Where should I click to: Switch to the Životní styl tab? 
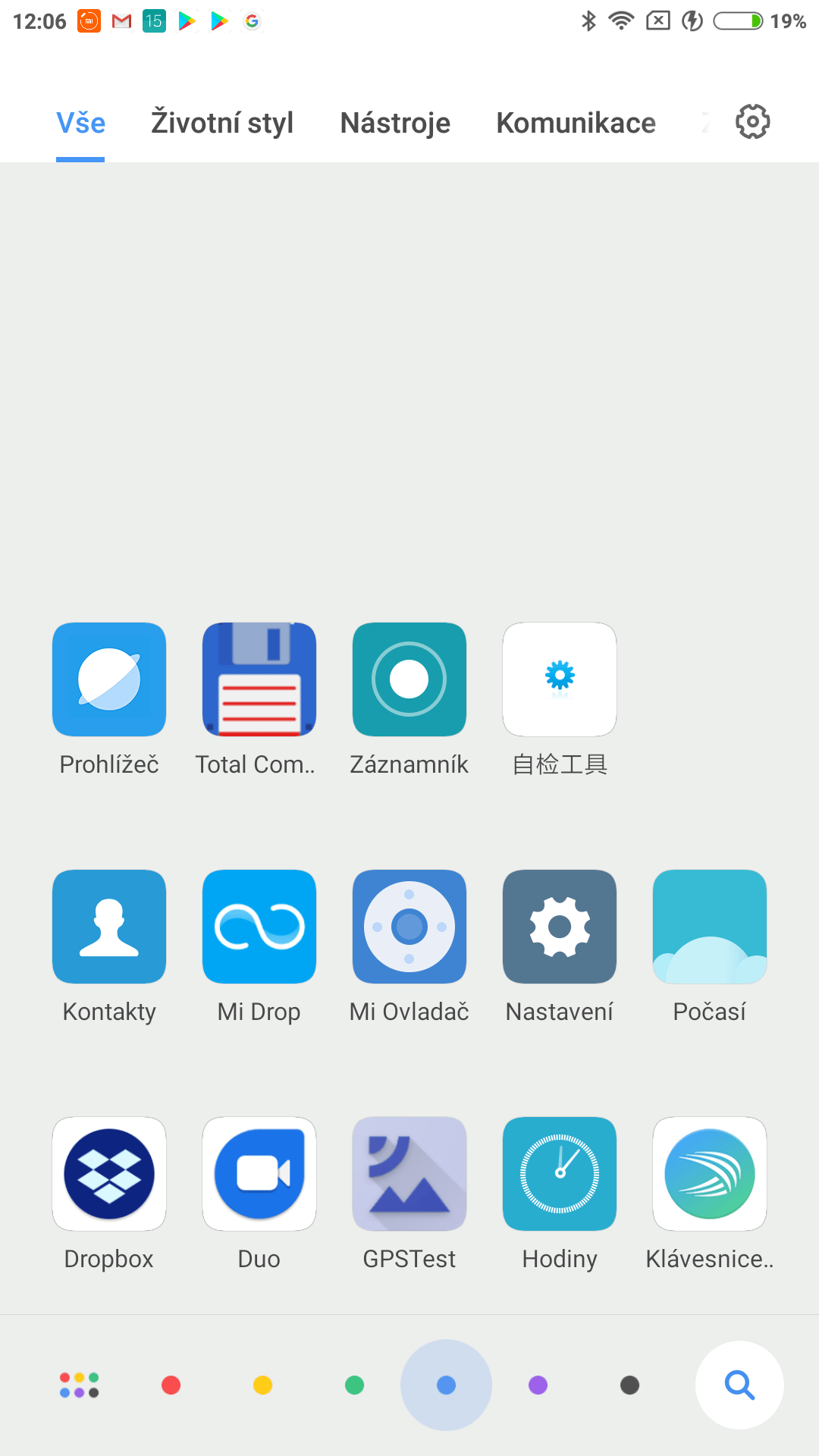222,123
